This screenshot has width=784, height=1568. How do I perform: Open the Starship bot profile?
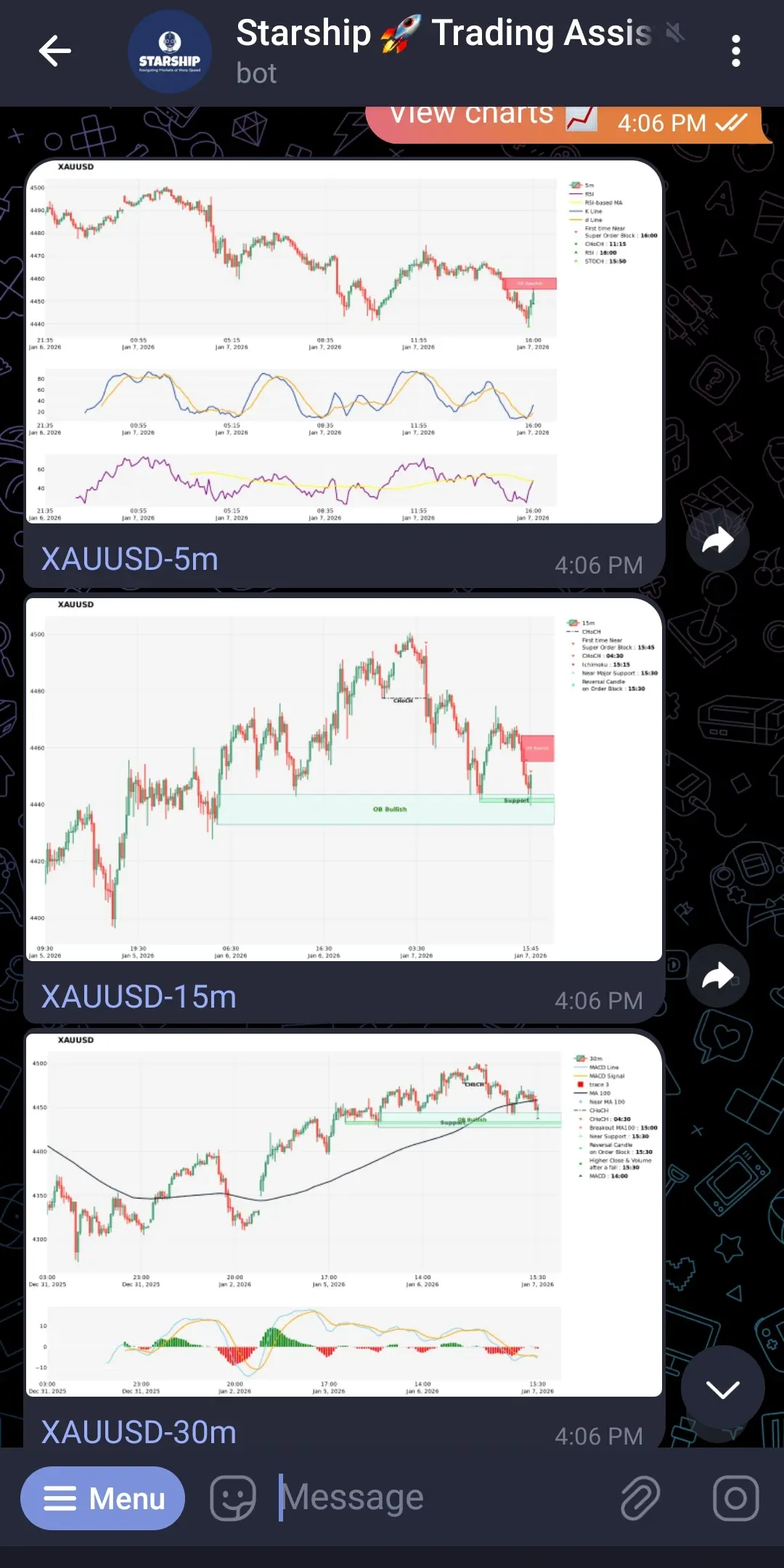(x=169, y=52)
